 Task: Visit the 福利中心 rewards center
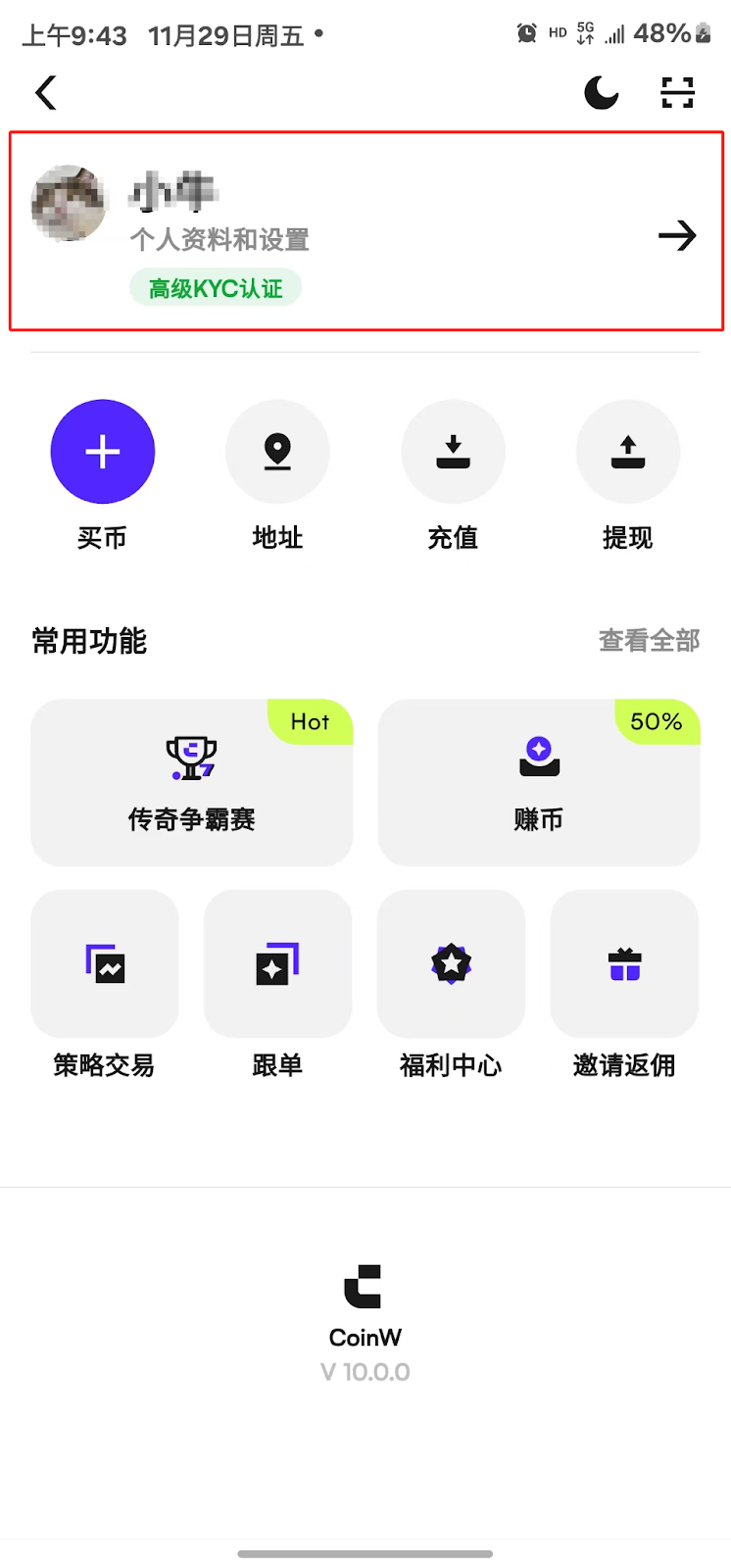coord(451,964)
